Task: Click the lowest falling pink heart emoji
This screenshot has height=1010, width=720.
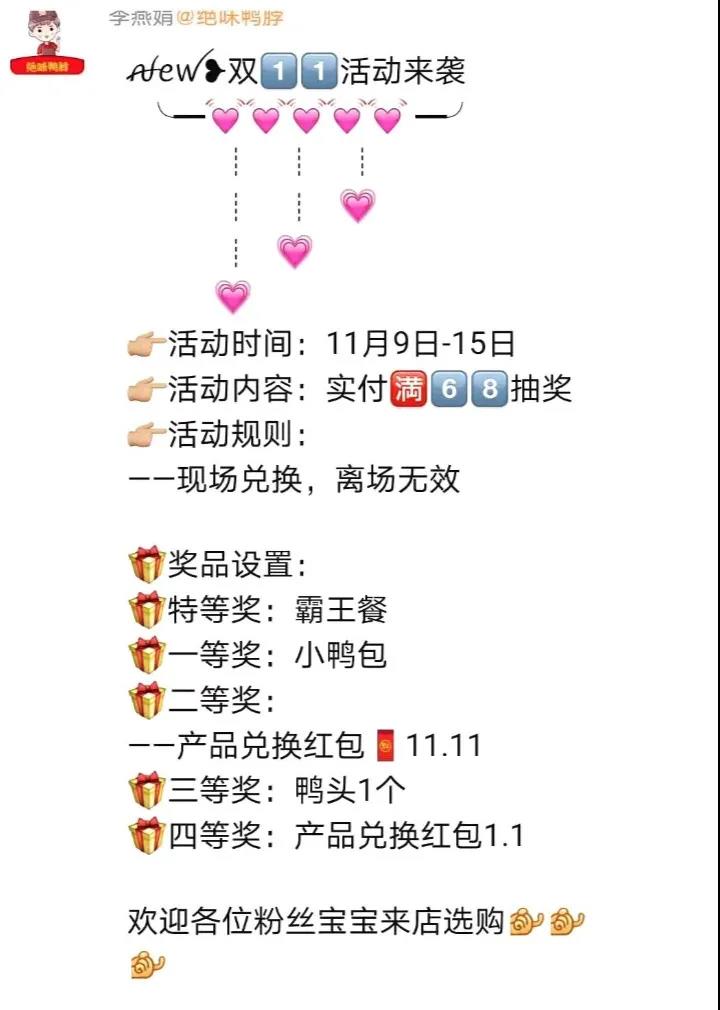Action: click(x=233, y=295)
